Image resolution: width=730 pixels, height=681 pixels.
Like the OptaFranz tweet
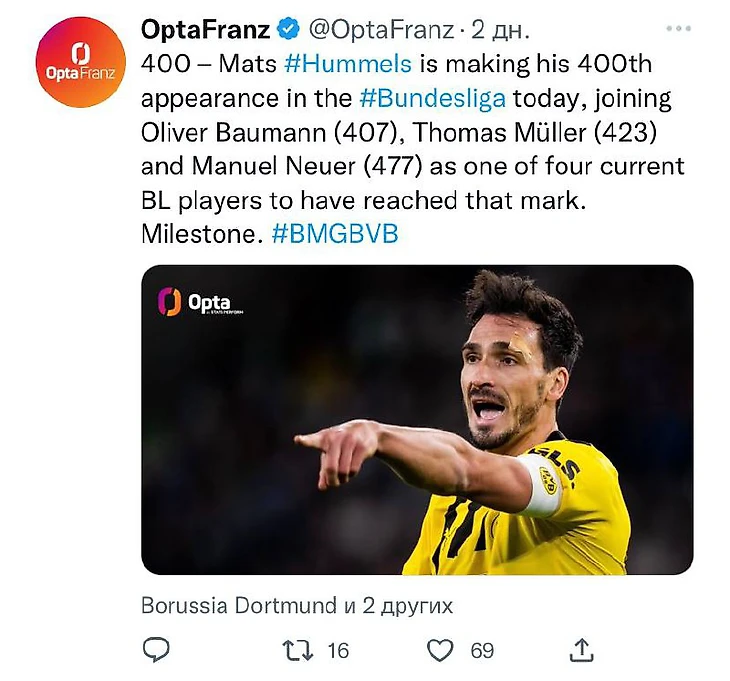pos(441,650)
